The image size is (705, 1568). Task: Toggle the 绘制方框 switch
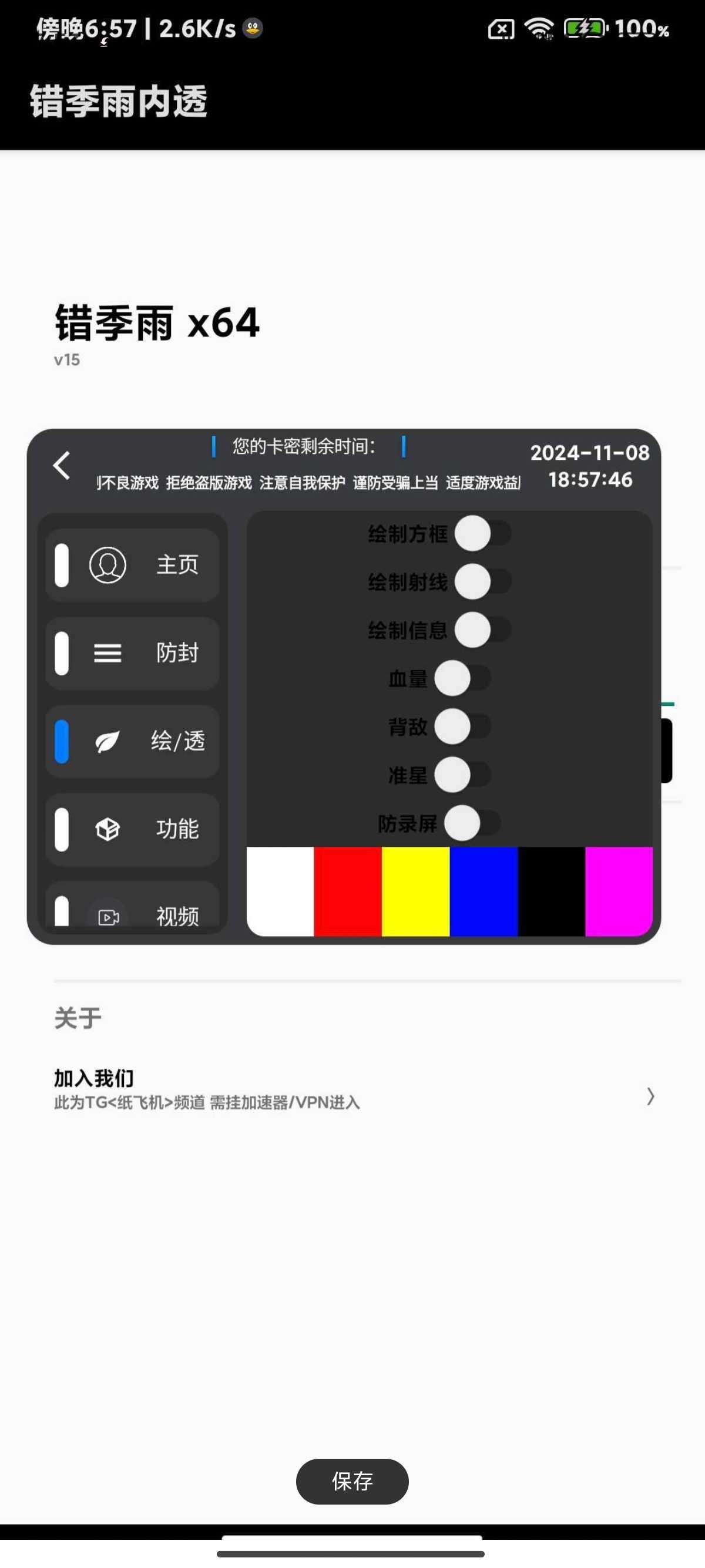[x=482, y=533]
